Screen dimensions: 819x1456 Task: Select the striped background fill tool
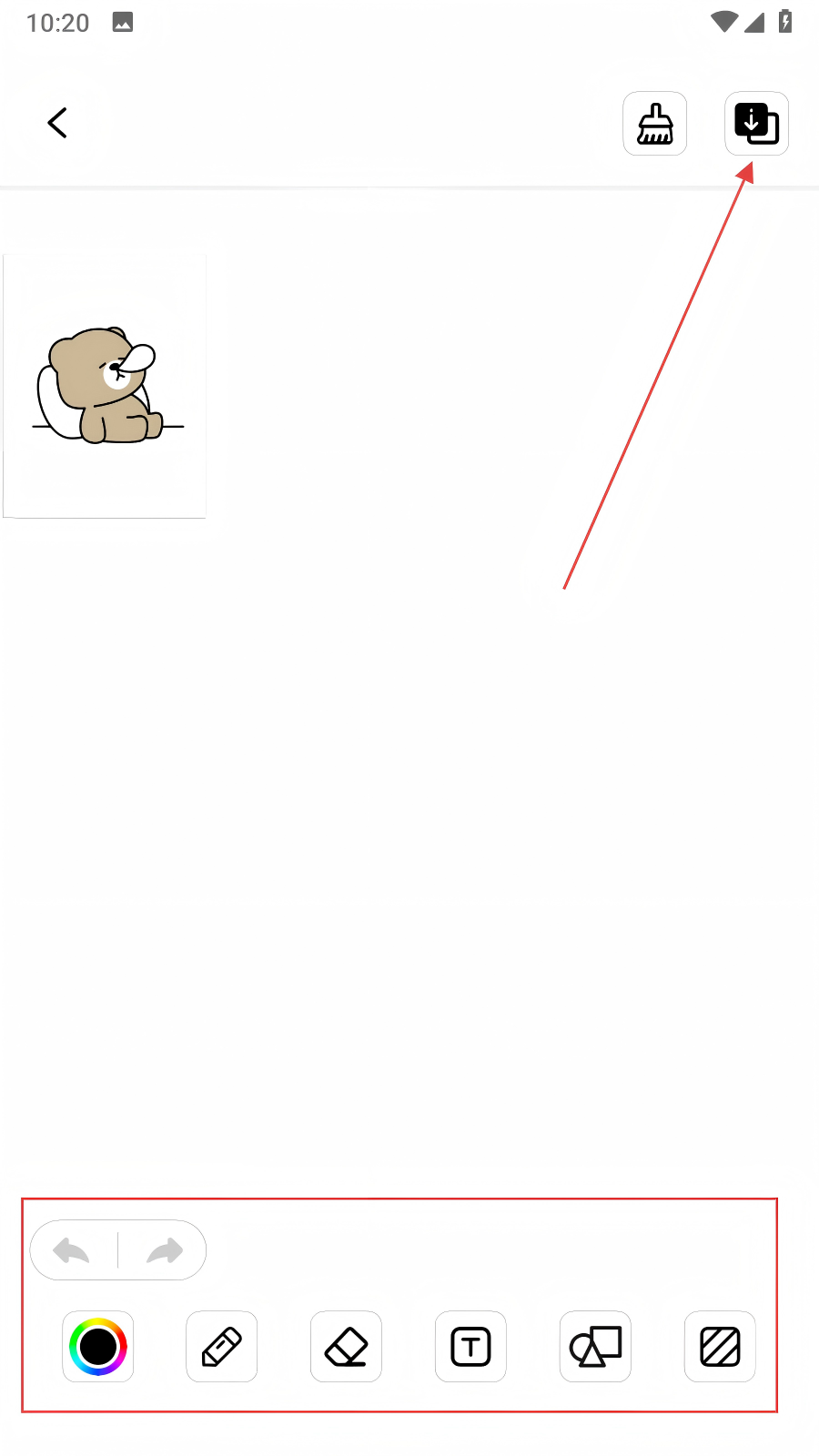[x=721, y=1347]
